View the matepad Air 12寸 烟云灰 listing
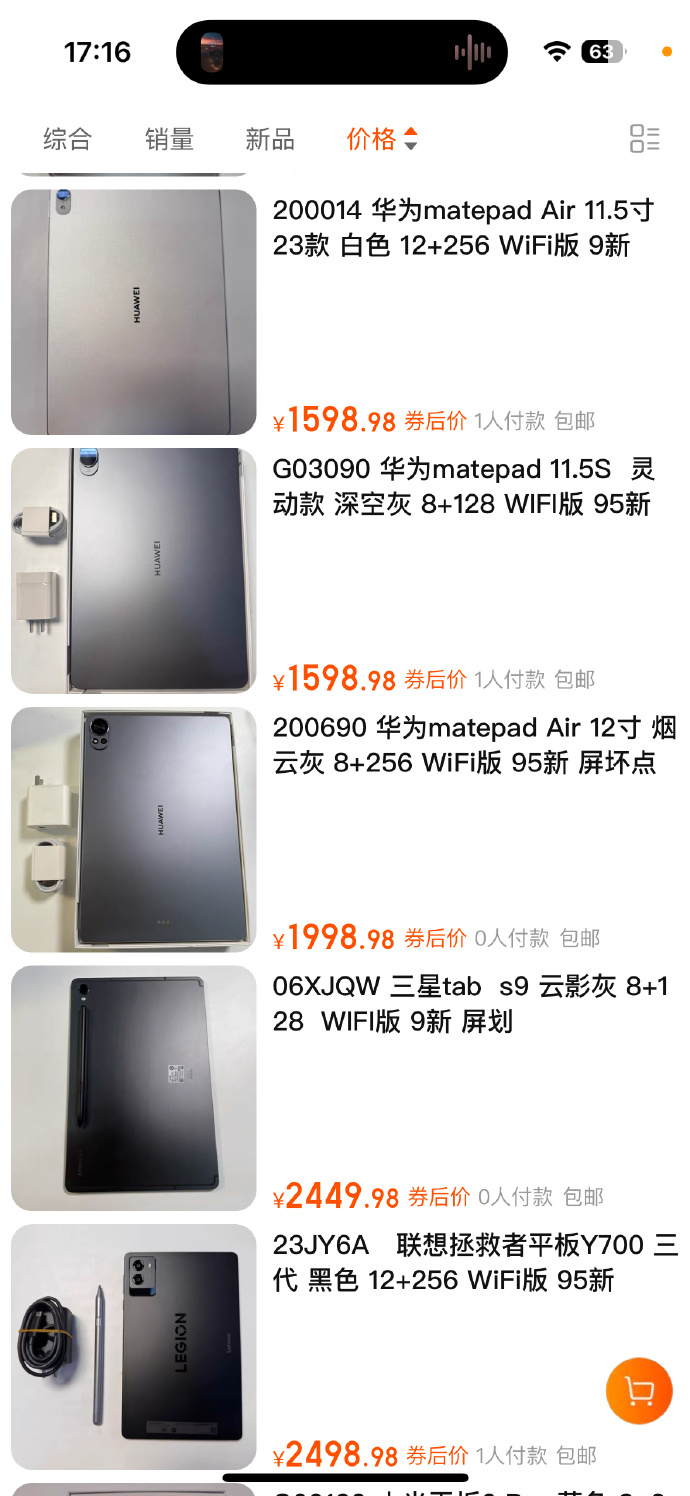This screenshot has height=1496, width=690. (x=474, y=745)
